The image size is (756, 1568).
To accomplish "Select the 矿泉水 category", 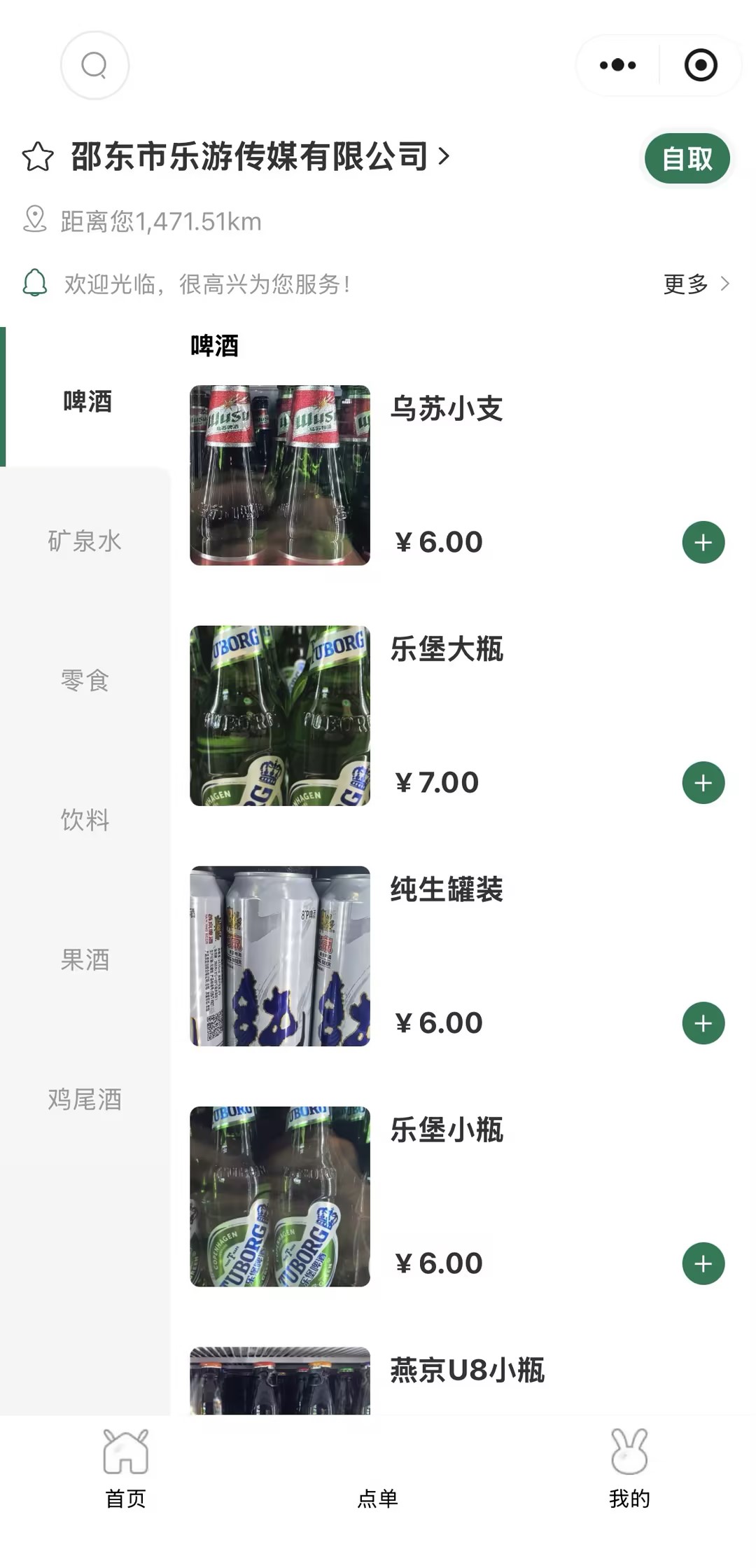I will click(x=85, y=541).
